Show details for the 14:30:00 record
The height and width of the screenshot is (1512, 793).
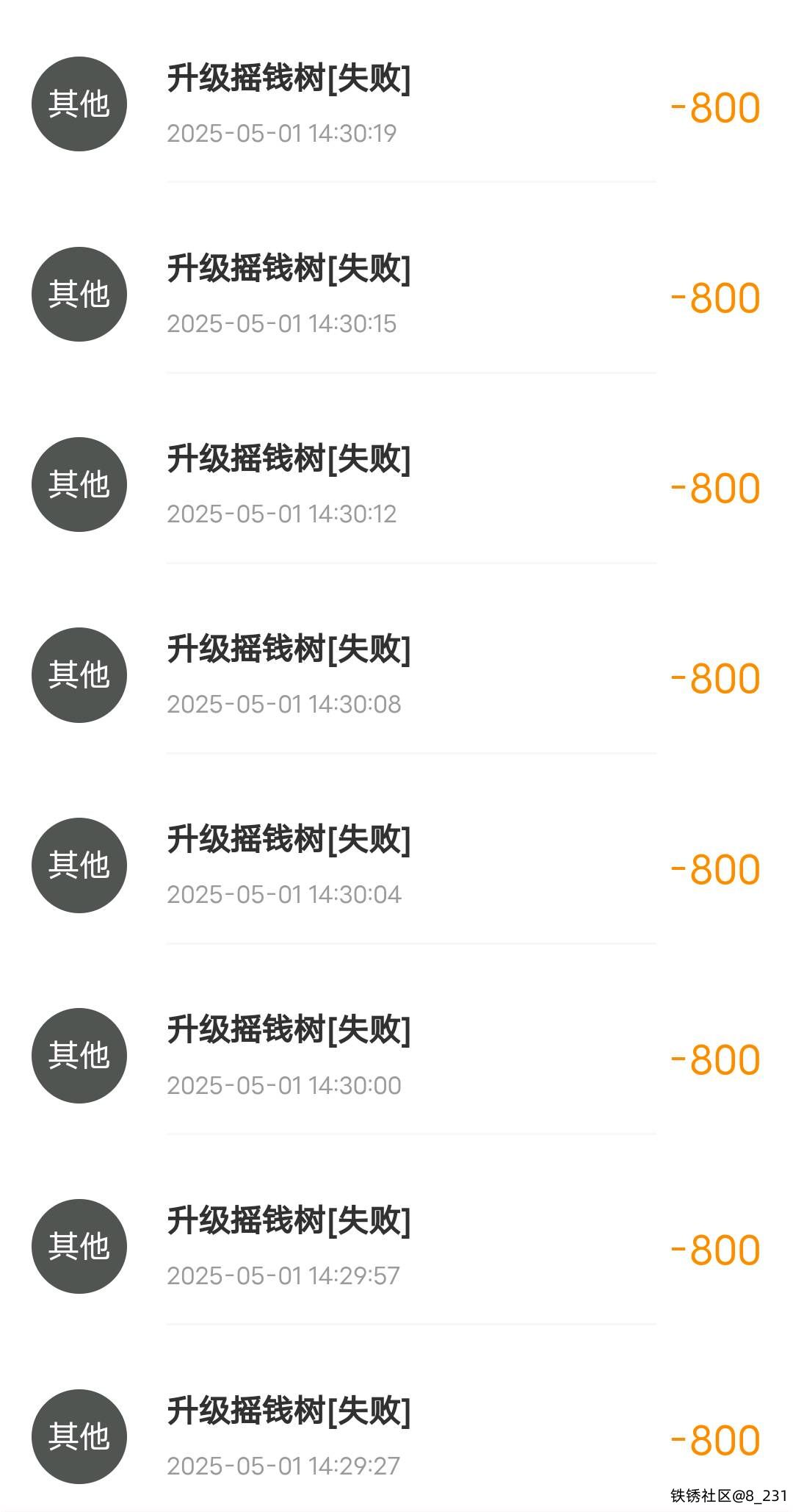point(396,1056)
